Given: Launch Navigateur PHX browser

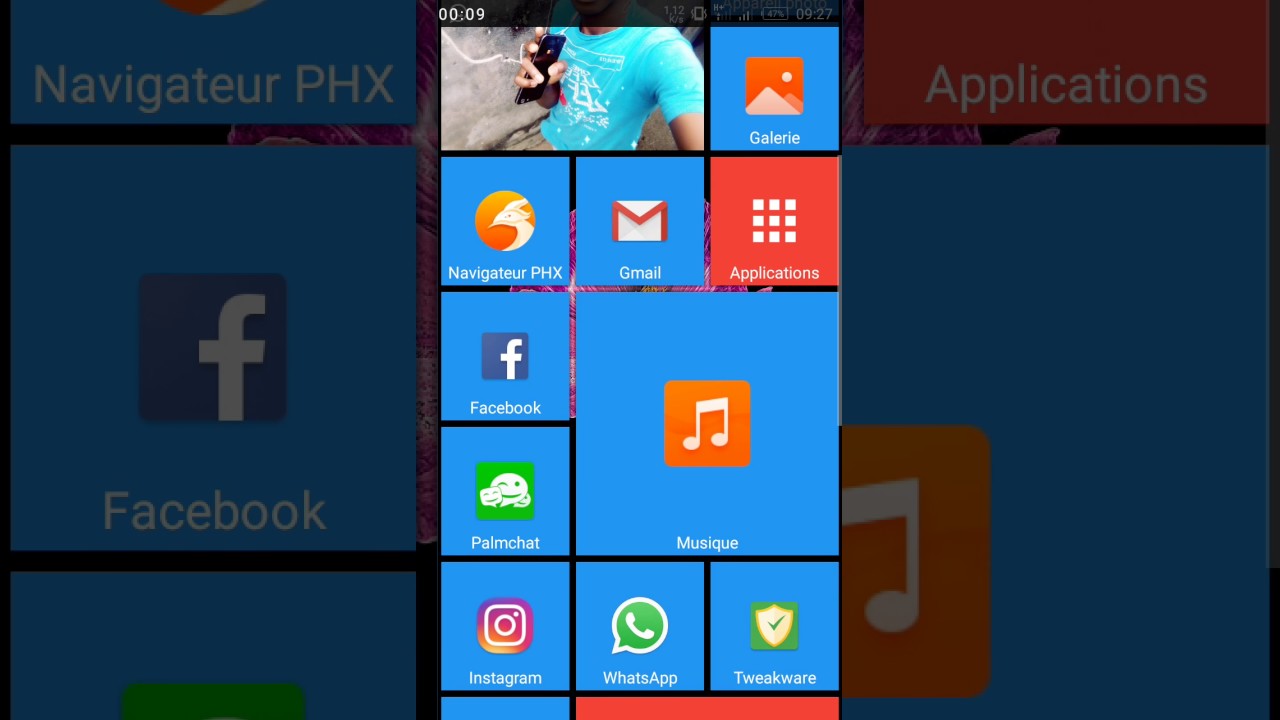Looking at the screenshot, I should click(505, 222).
